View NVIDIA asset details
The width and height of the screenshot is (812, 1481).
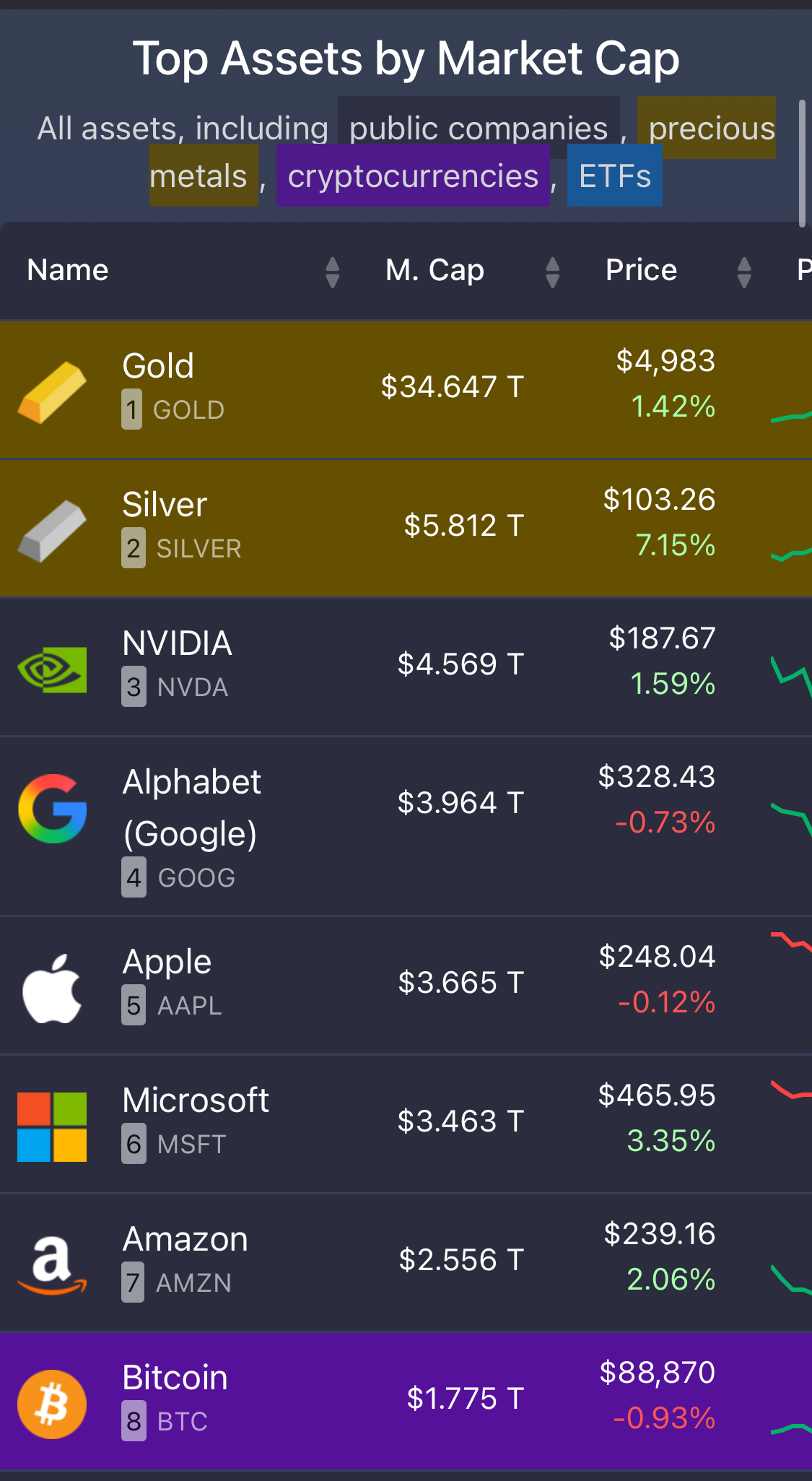point(177,643)
